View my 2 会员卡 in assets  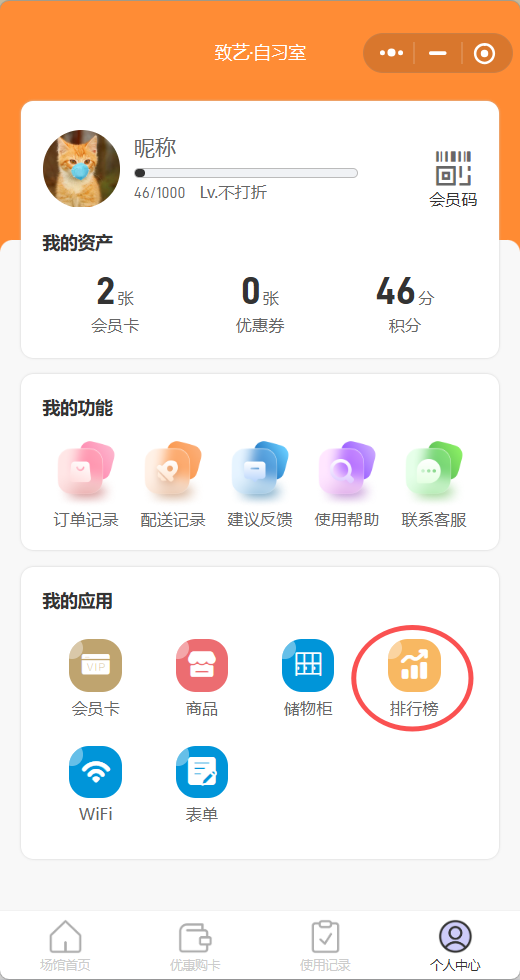(x=115, y=304)
